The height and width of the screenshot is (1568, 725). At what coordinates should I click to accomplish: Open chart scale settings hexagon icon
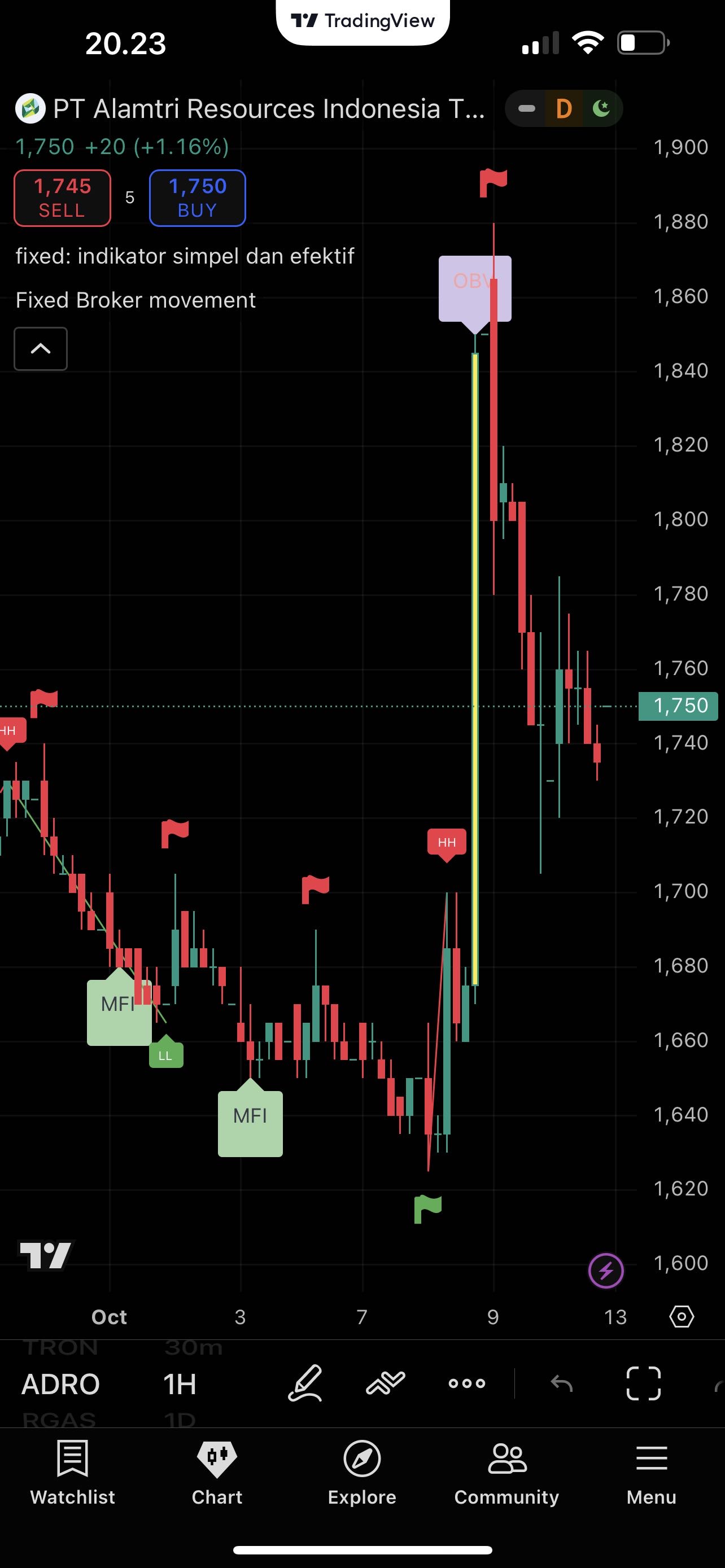(x=681, y=1317)
